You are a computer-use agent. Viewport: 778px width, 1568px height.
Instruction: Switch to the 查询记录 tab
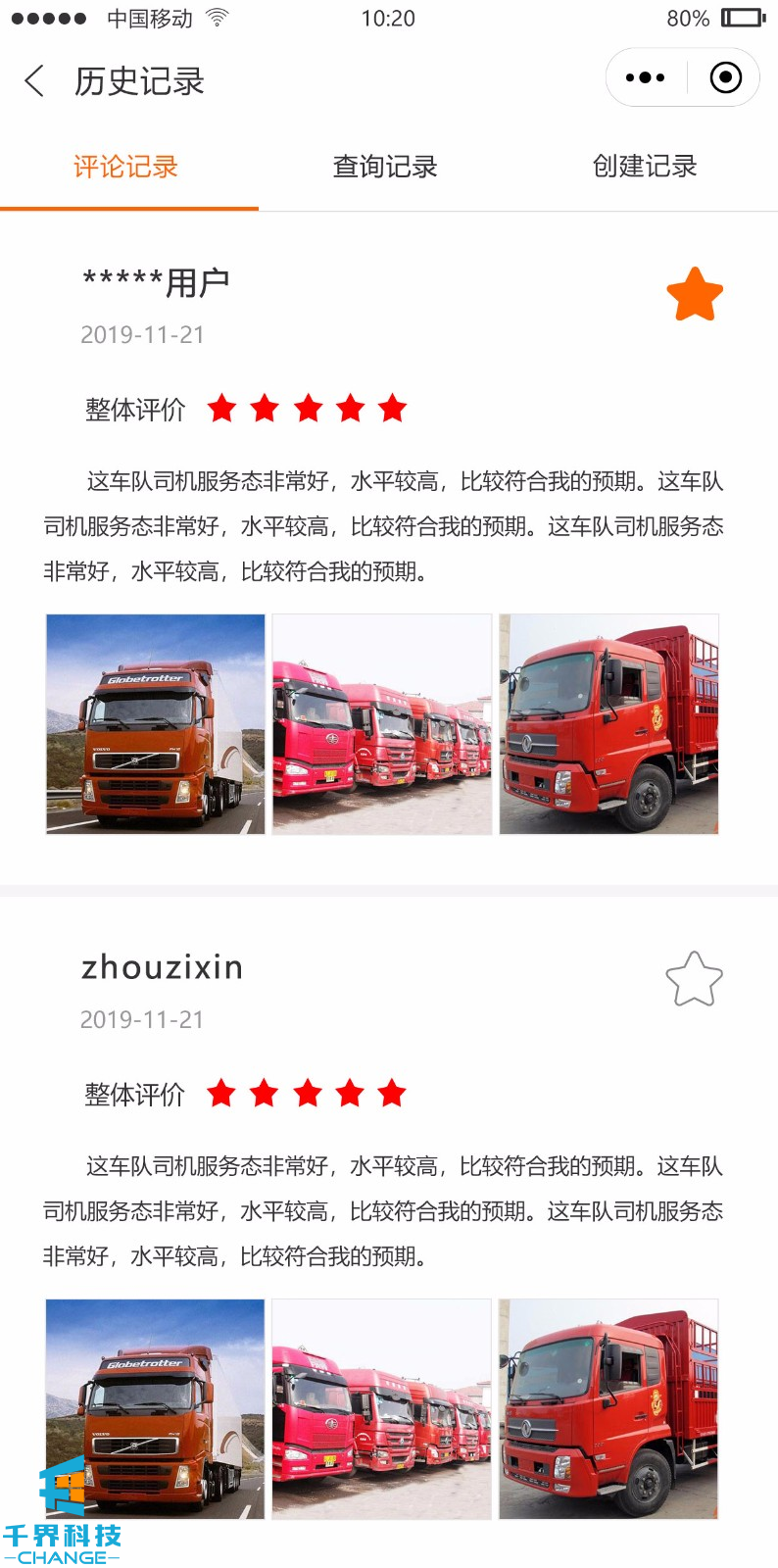(x=385, y=167)
